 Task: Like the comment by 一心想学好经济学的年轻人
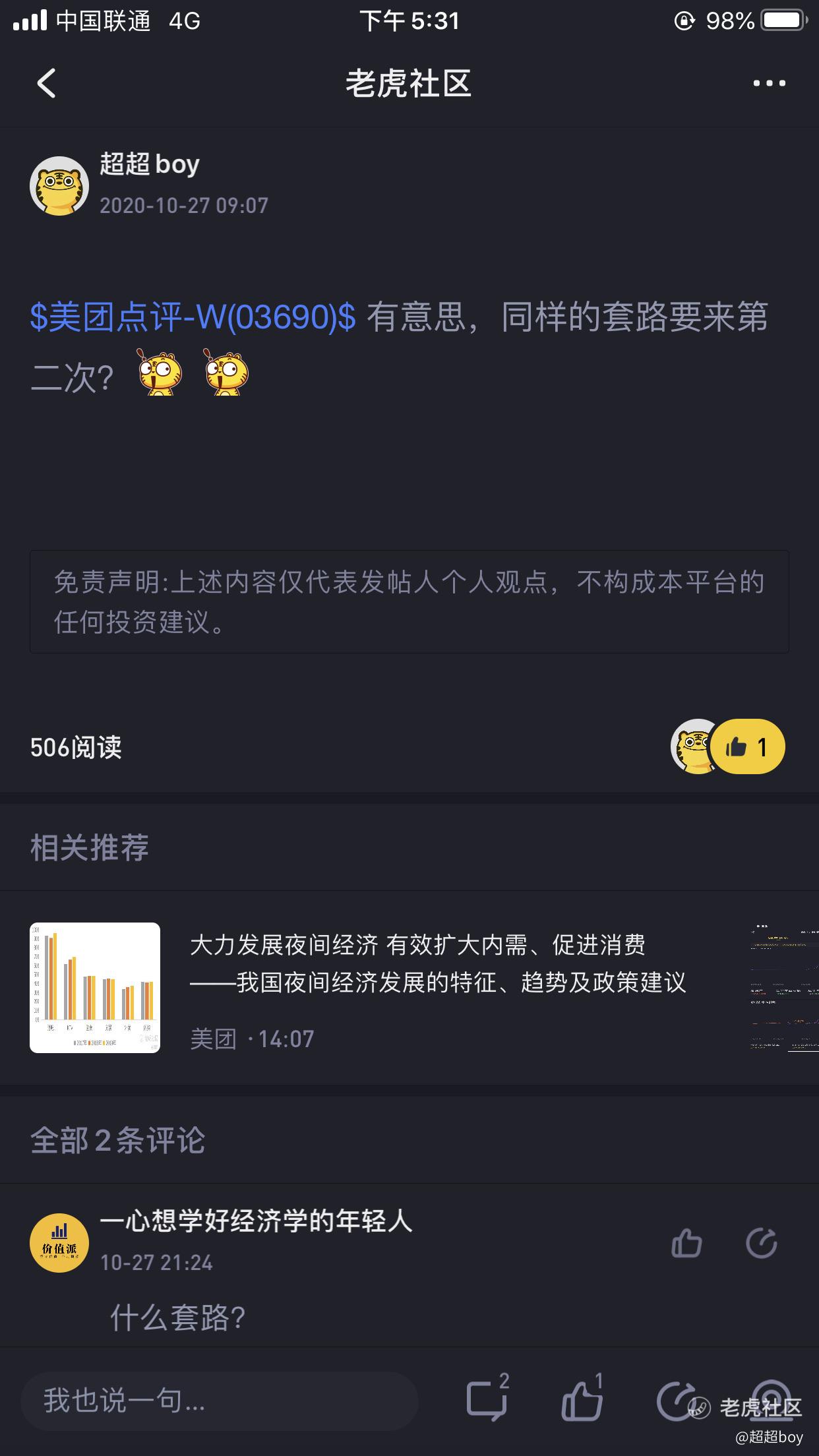coord(686,1244)
